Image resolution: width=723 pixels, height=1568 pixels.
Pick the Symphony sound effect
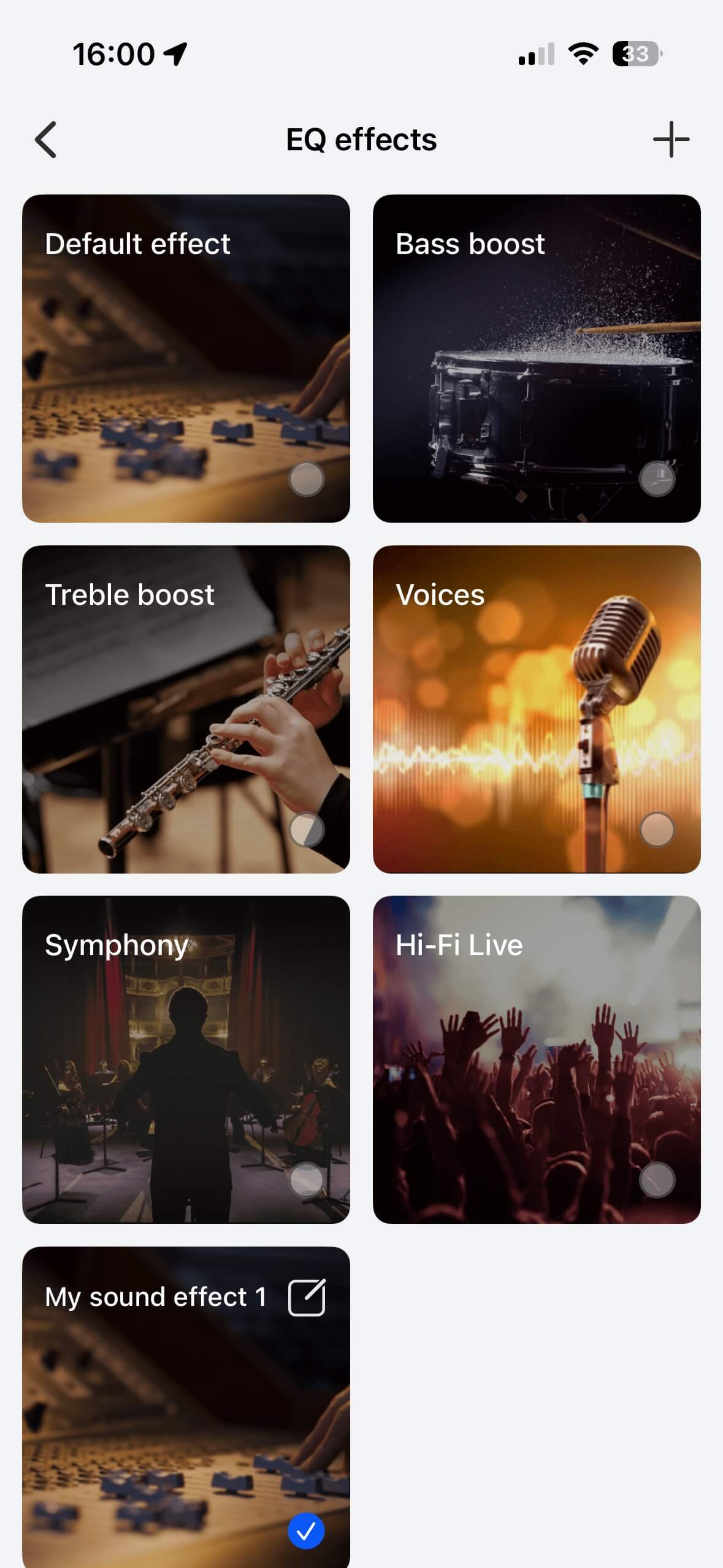coord(186,1059)
